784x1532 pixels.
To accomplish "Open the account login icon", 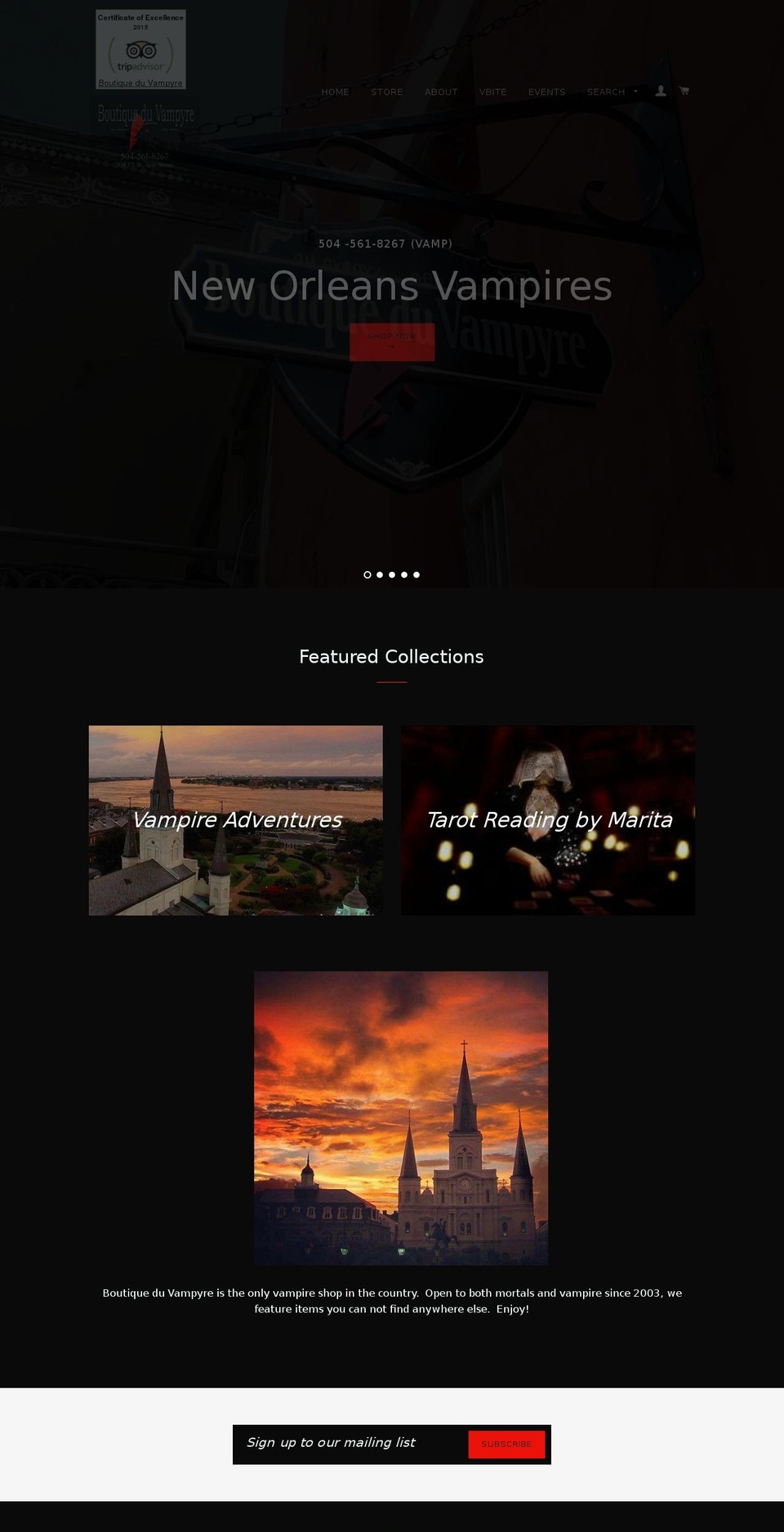I will (x=661, y=92).
